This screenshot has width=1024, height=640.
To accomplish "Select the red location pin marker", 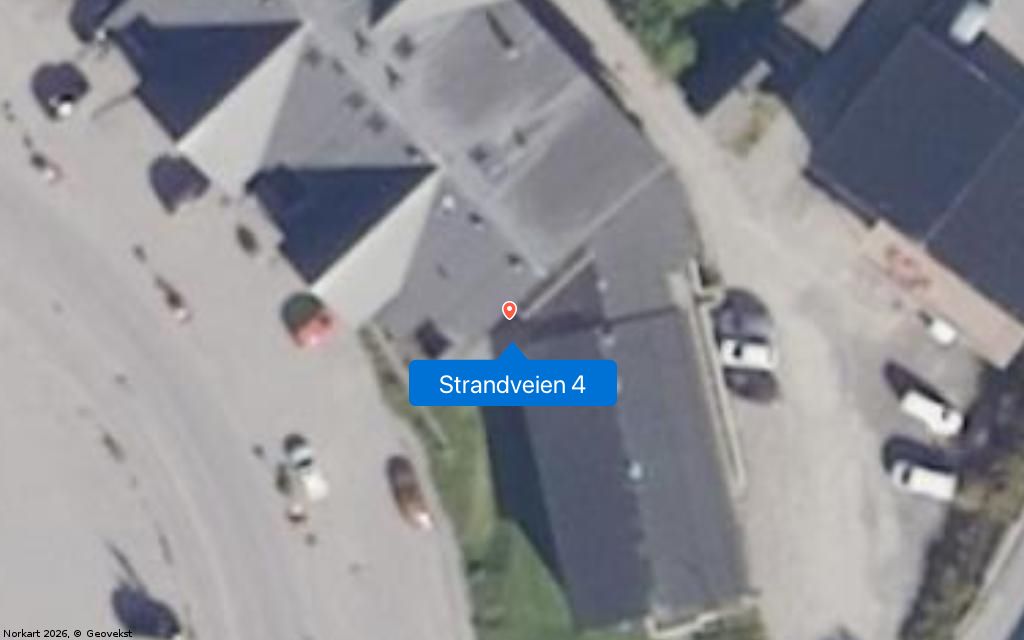I will point(509,310).
